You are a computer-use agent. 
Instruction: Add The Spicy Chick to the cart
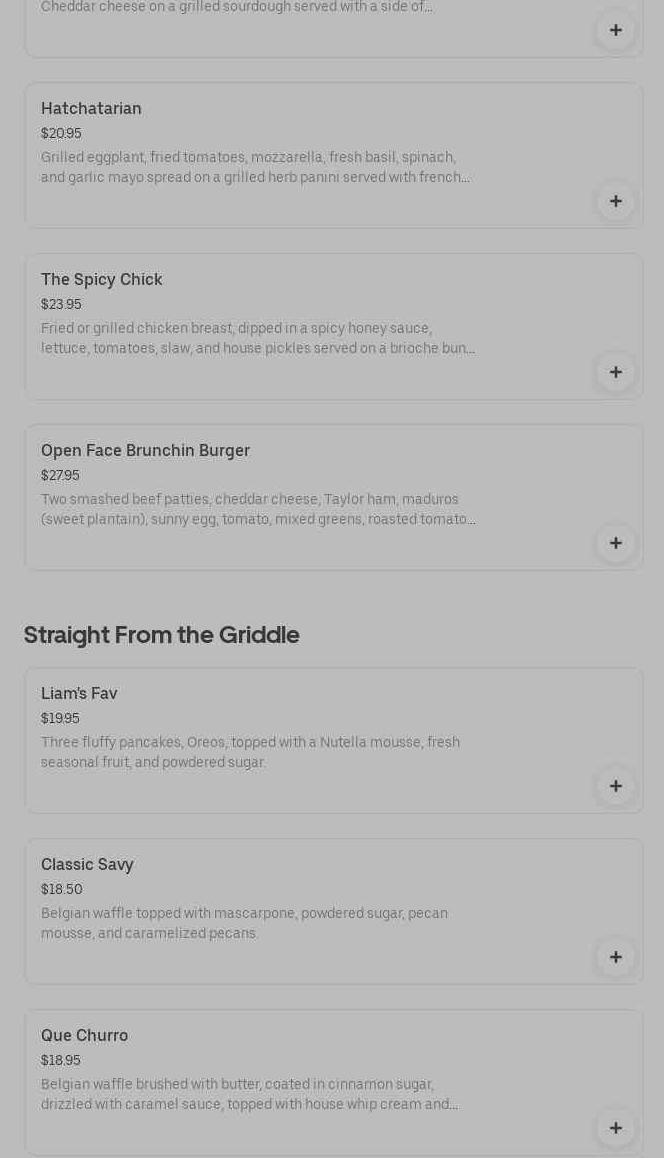(x=615, y=372)
